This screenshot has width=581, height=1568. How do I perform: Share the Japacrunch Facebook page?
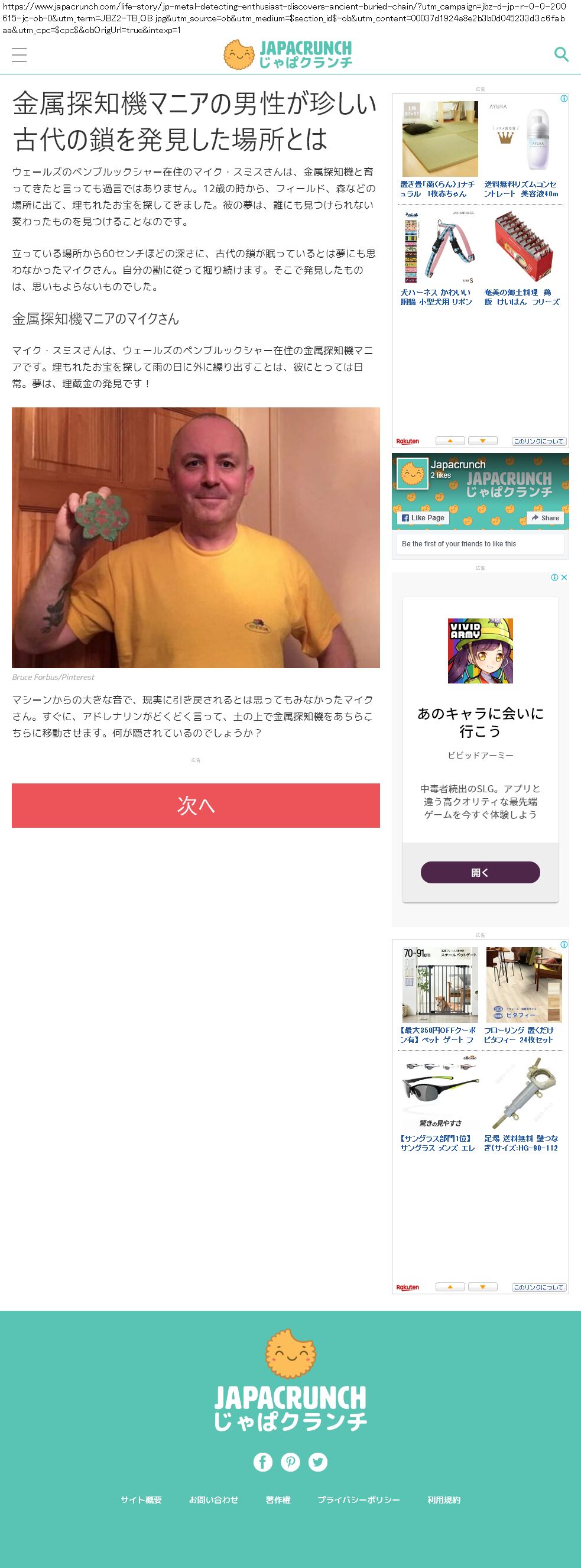tap(545, 517)
